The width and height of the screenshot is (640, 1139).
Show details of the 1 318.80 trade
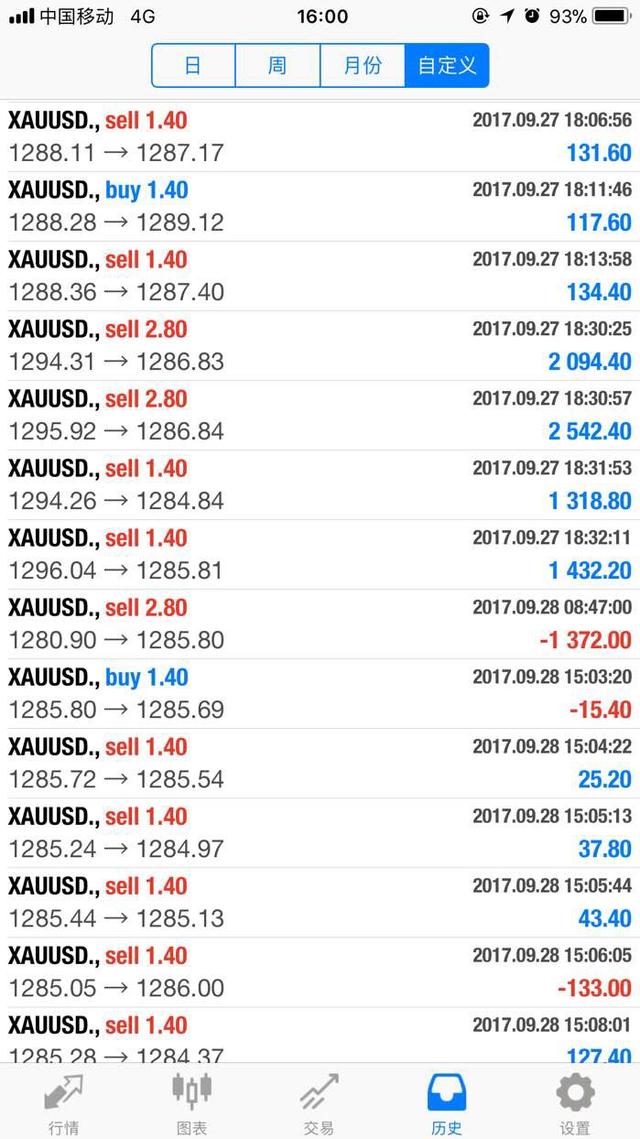(x=320, y=485)
